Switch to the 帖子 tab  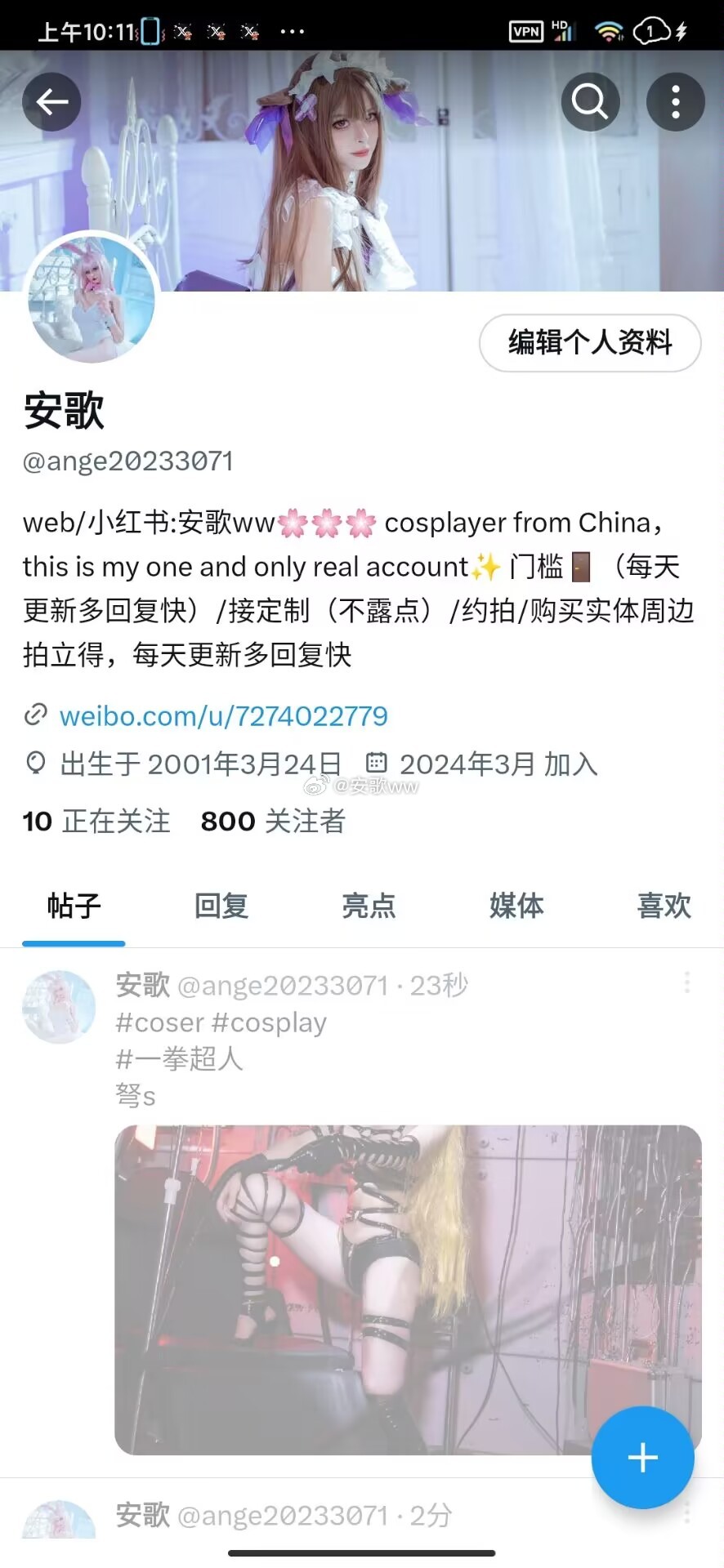(x=74, y=906)
